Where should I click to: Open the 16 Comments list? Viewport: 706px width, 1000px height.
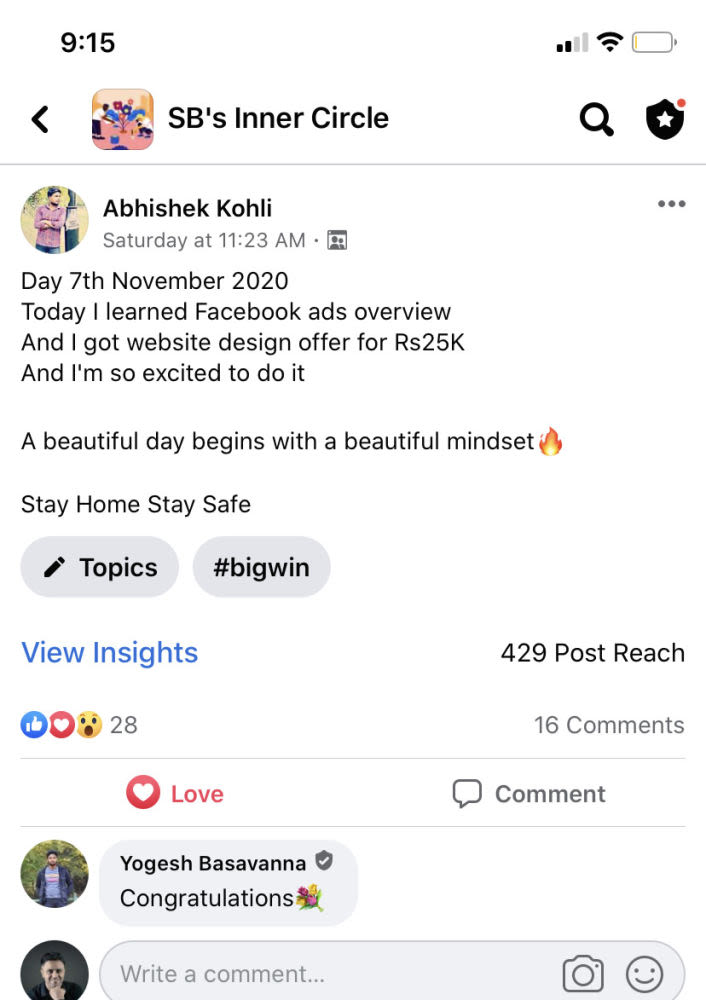pyautogui.click(x=608, y=725)
